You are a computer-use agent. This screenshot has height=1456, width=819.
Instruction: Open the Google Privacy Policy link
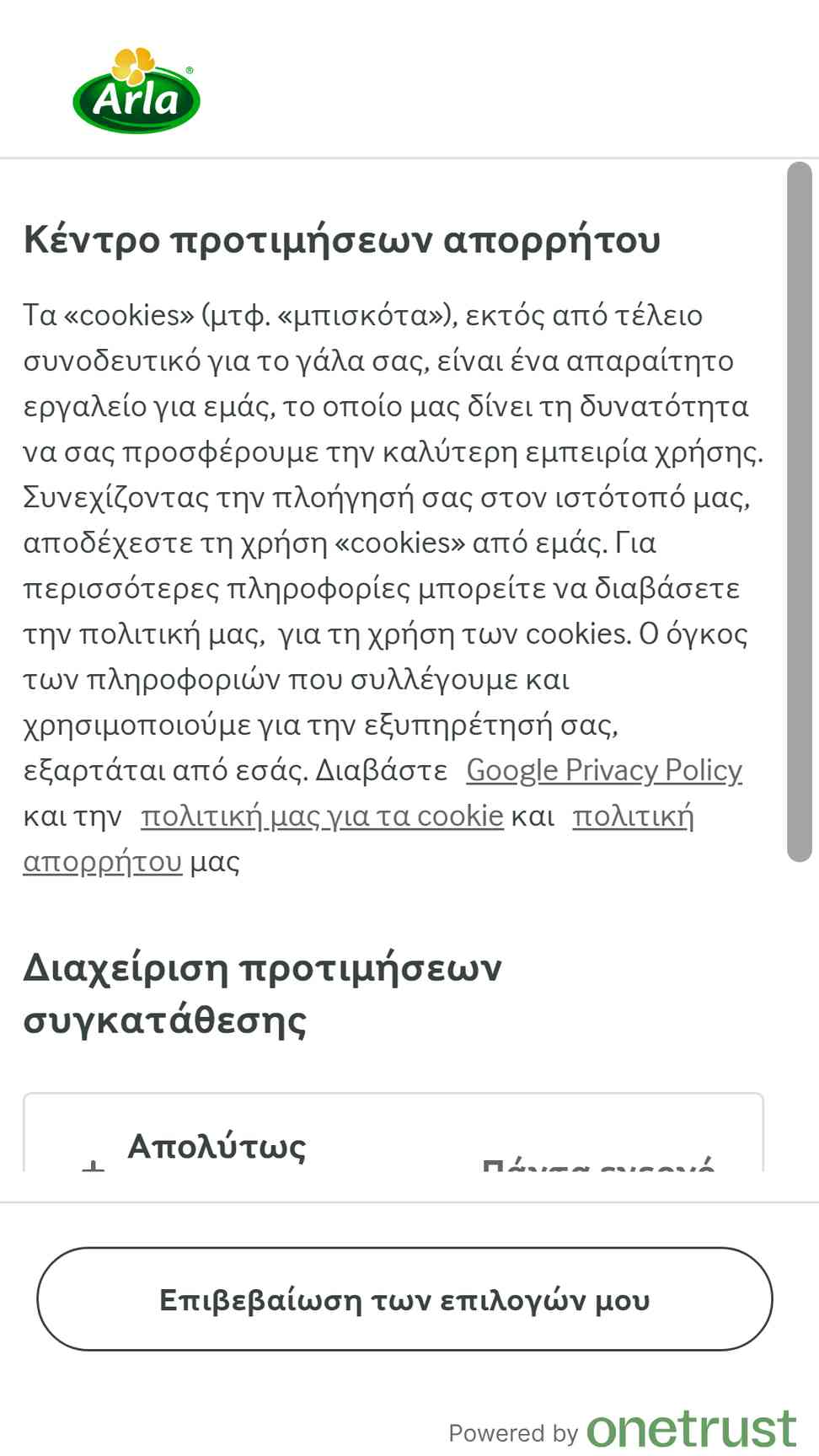point(604,770)
